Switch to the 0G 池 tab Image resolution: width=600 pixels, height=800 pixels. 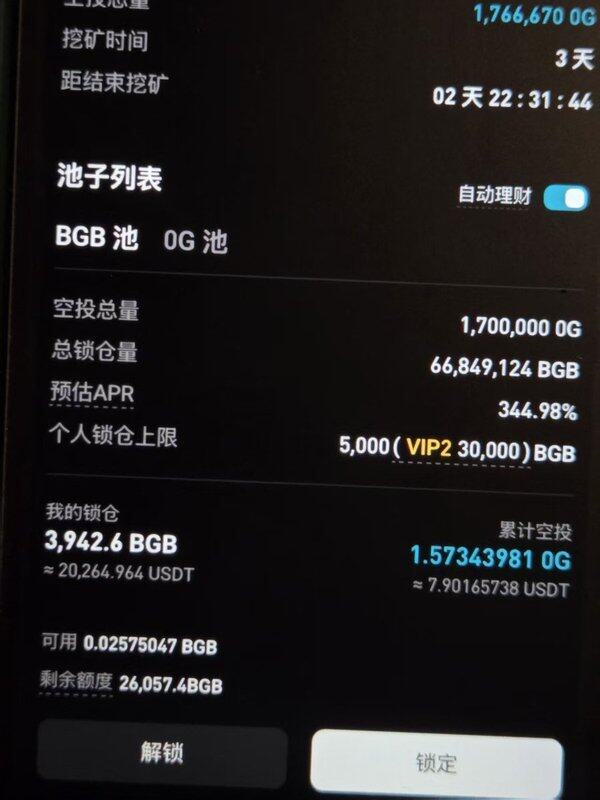(196, 241)
